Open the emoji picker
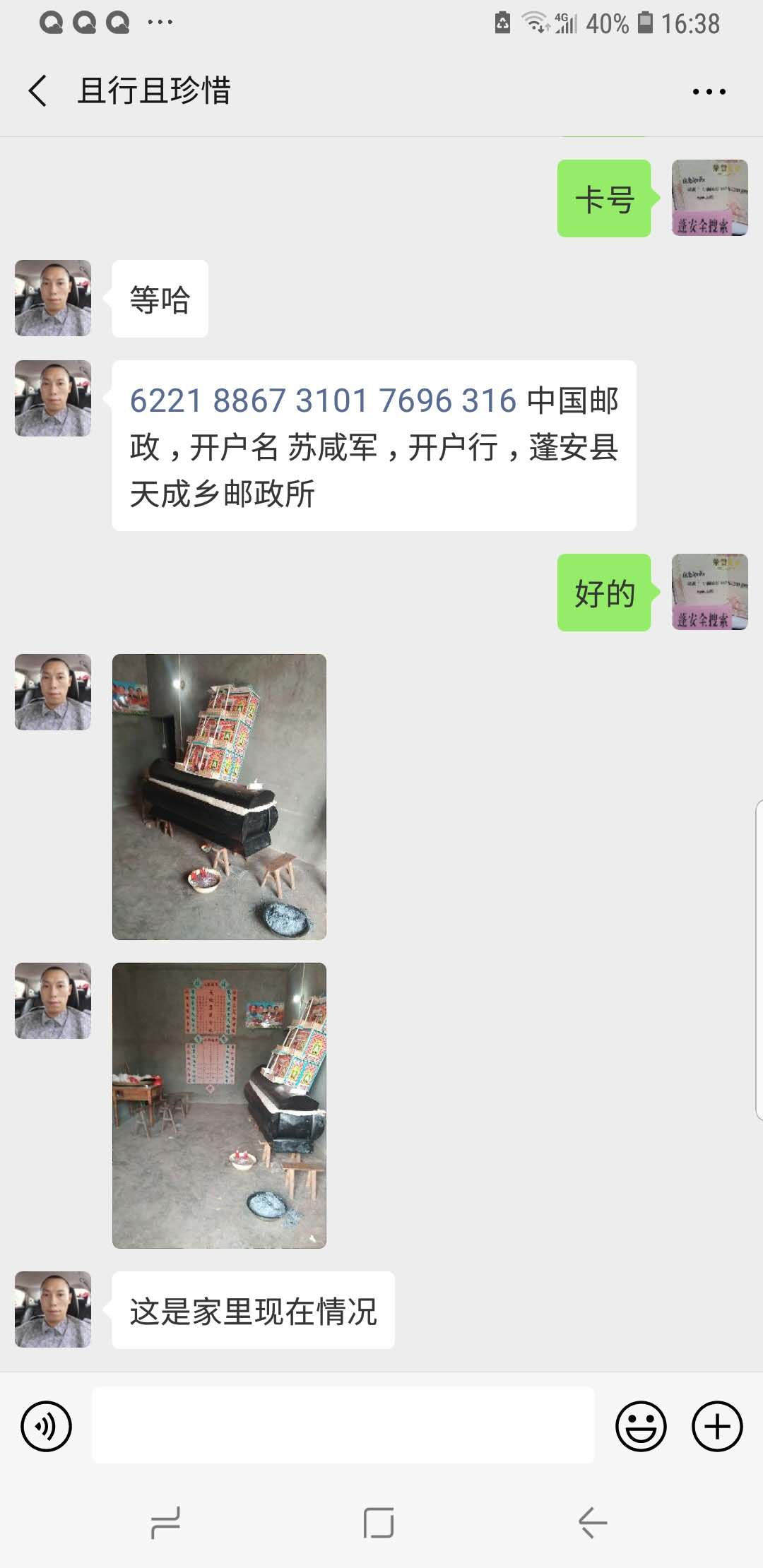The image size is (763, 1568). [641, 1426]
